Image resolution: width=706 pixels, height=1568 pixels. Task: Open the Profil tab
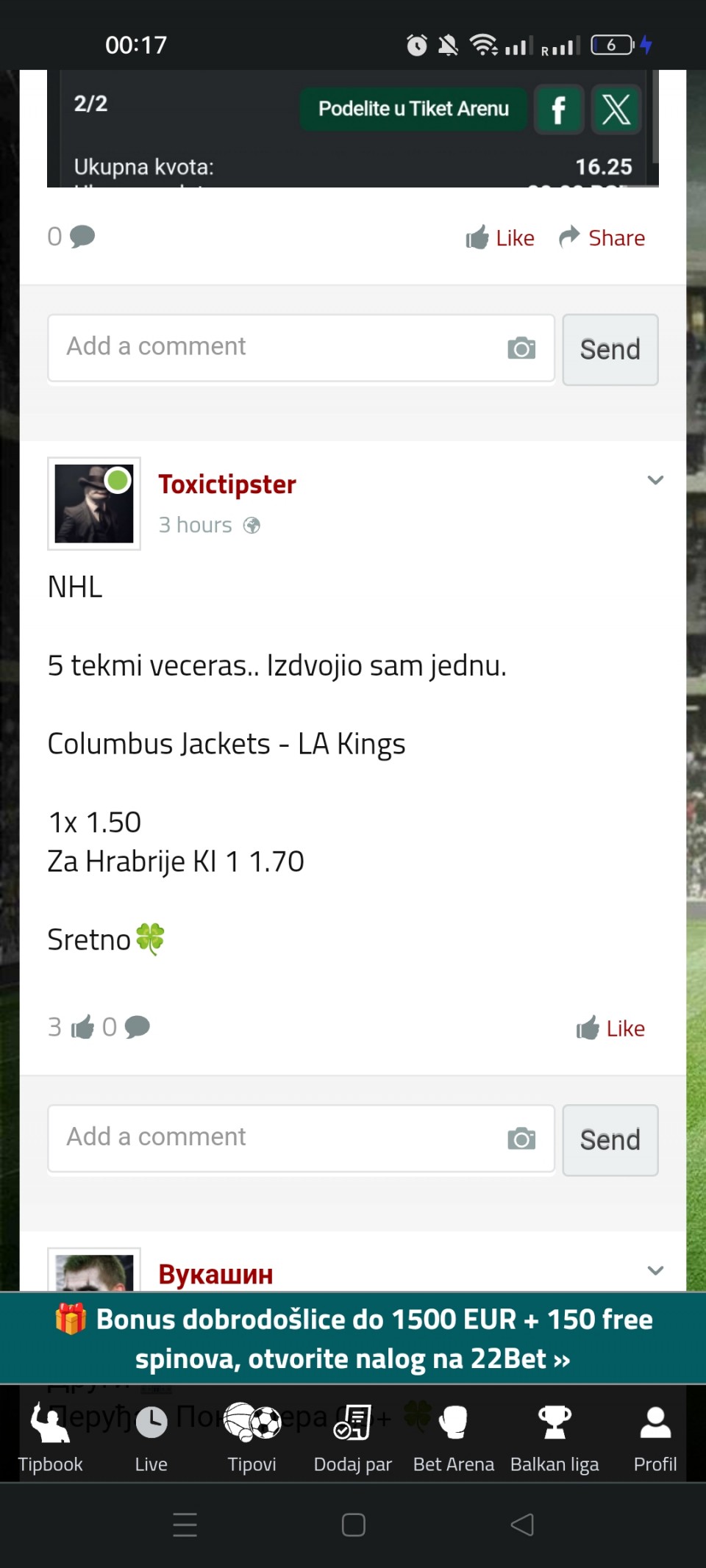655,1437
